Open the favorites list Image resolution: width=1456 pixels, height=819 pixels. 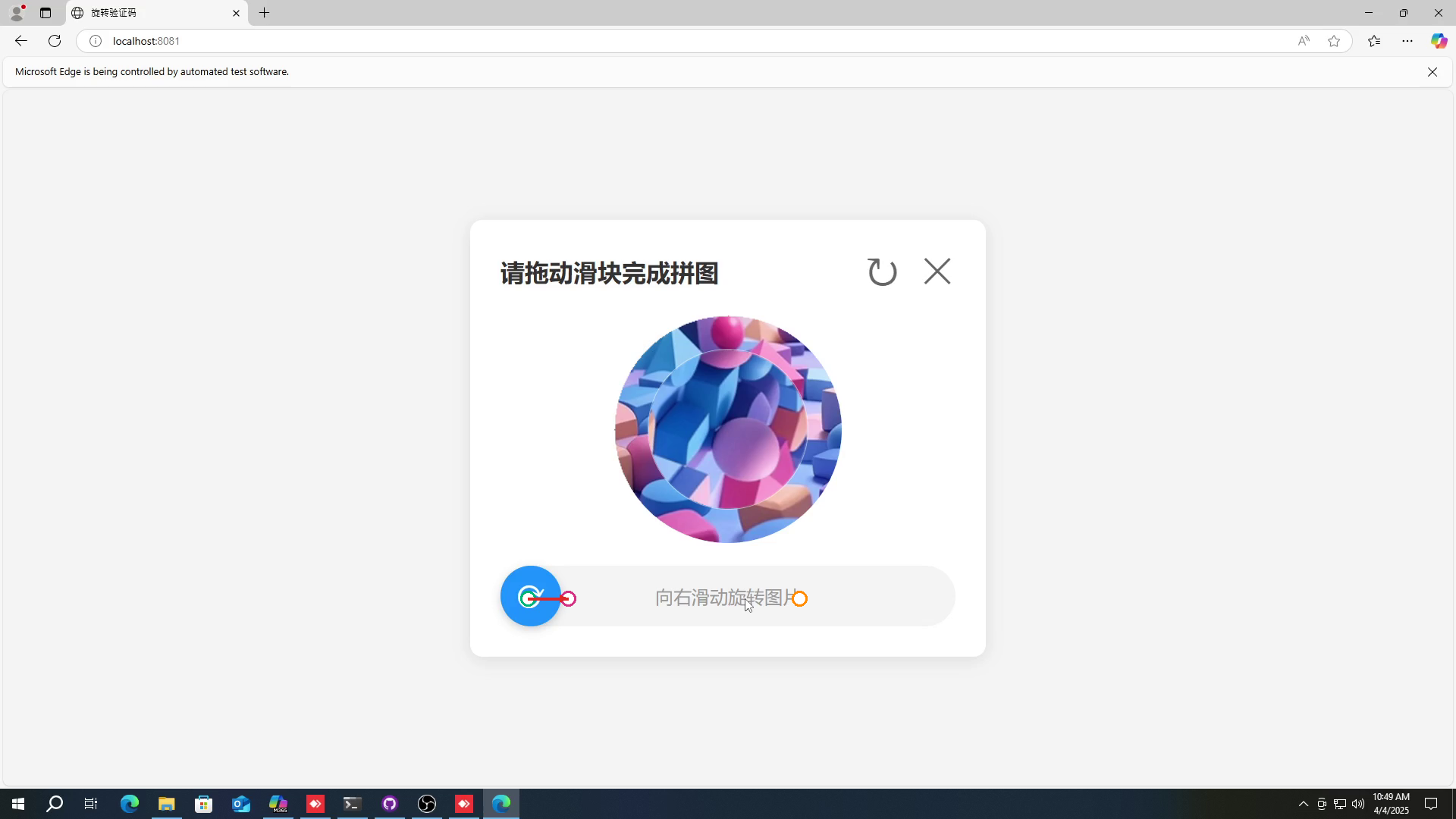(x=1374, y=41)
